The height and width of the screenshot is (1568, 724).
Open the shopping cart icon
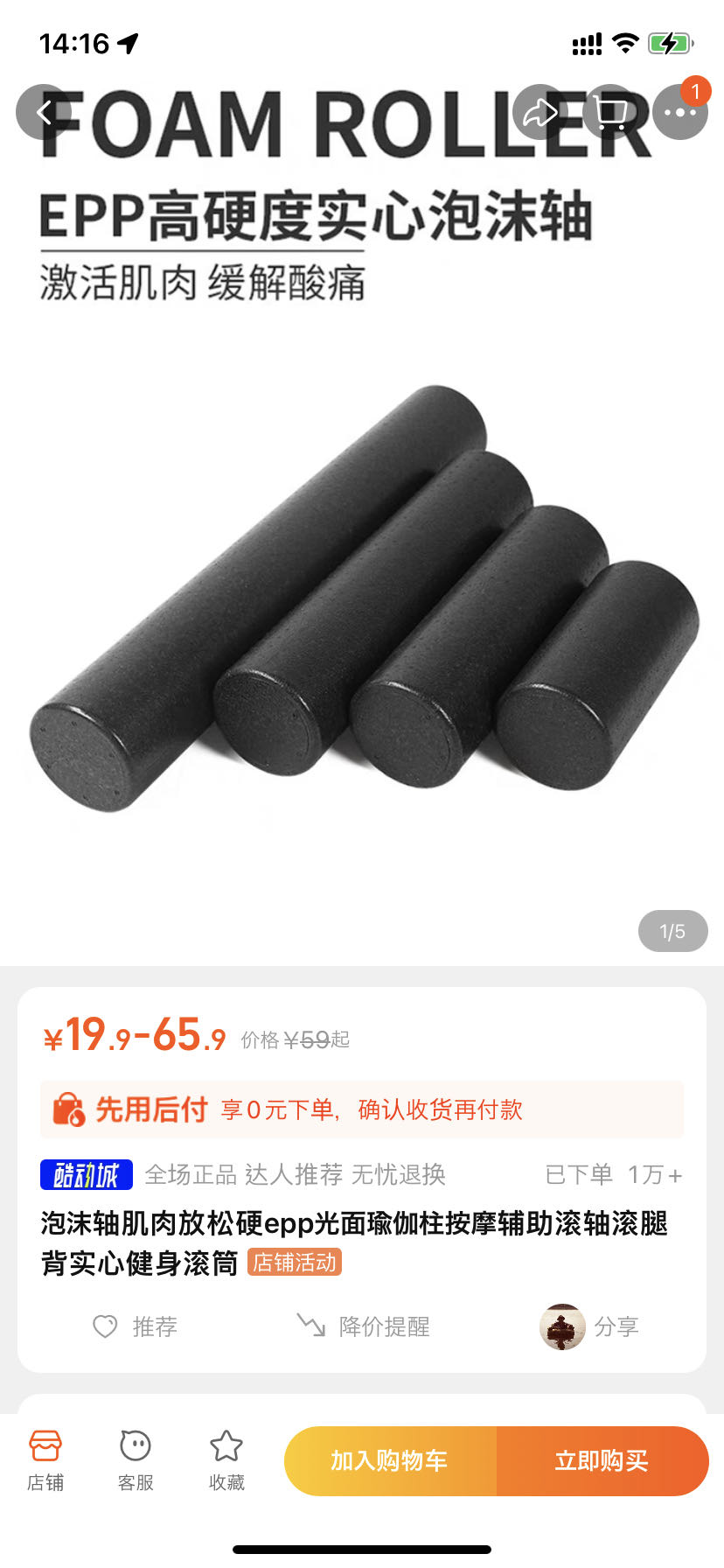coord(610,112)
